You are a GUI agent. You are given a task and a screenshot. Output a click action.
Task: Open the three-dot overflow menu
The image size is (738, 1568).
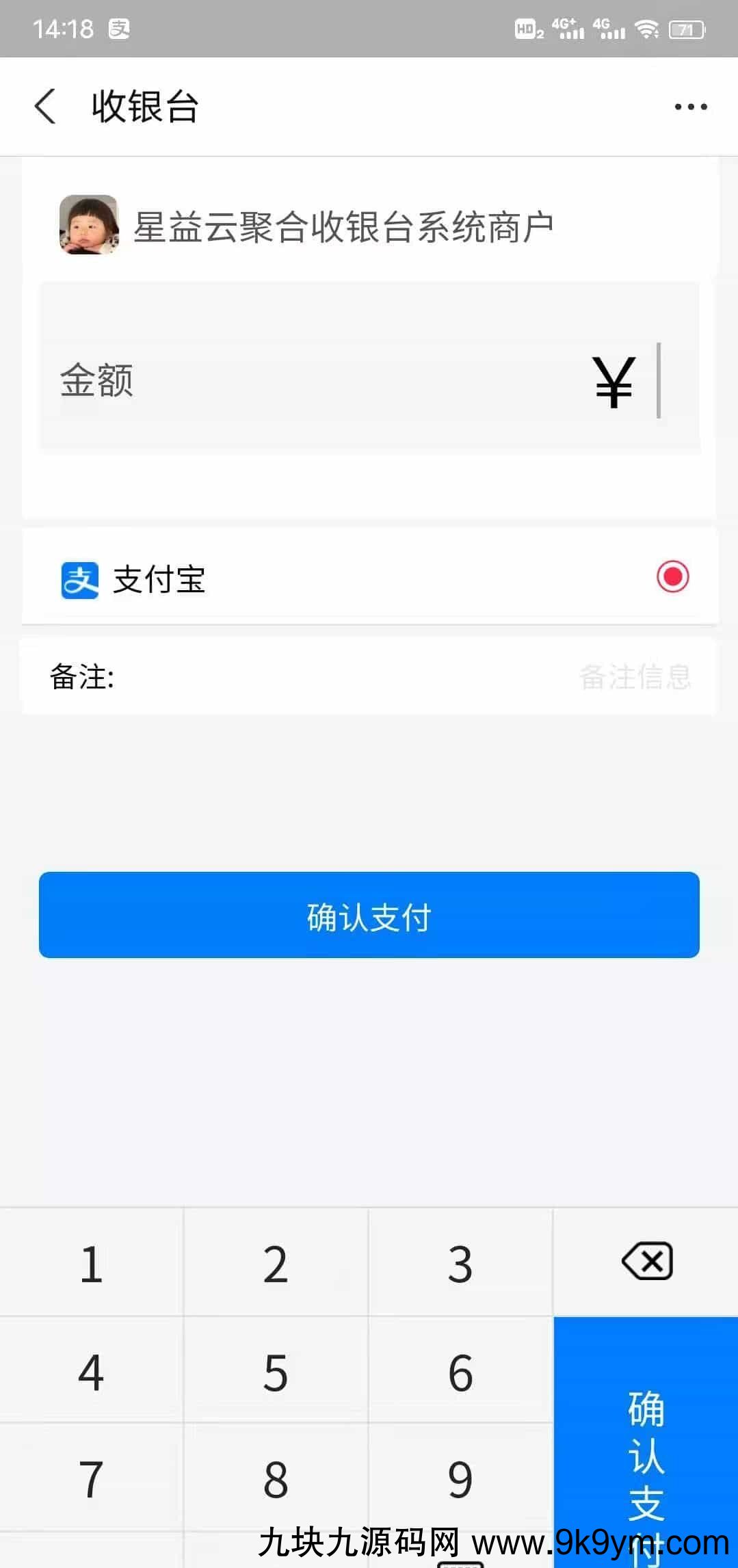pos(690,107)
